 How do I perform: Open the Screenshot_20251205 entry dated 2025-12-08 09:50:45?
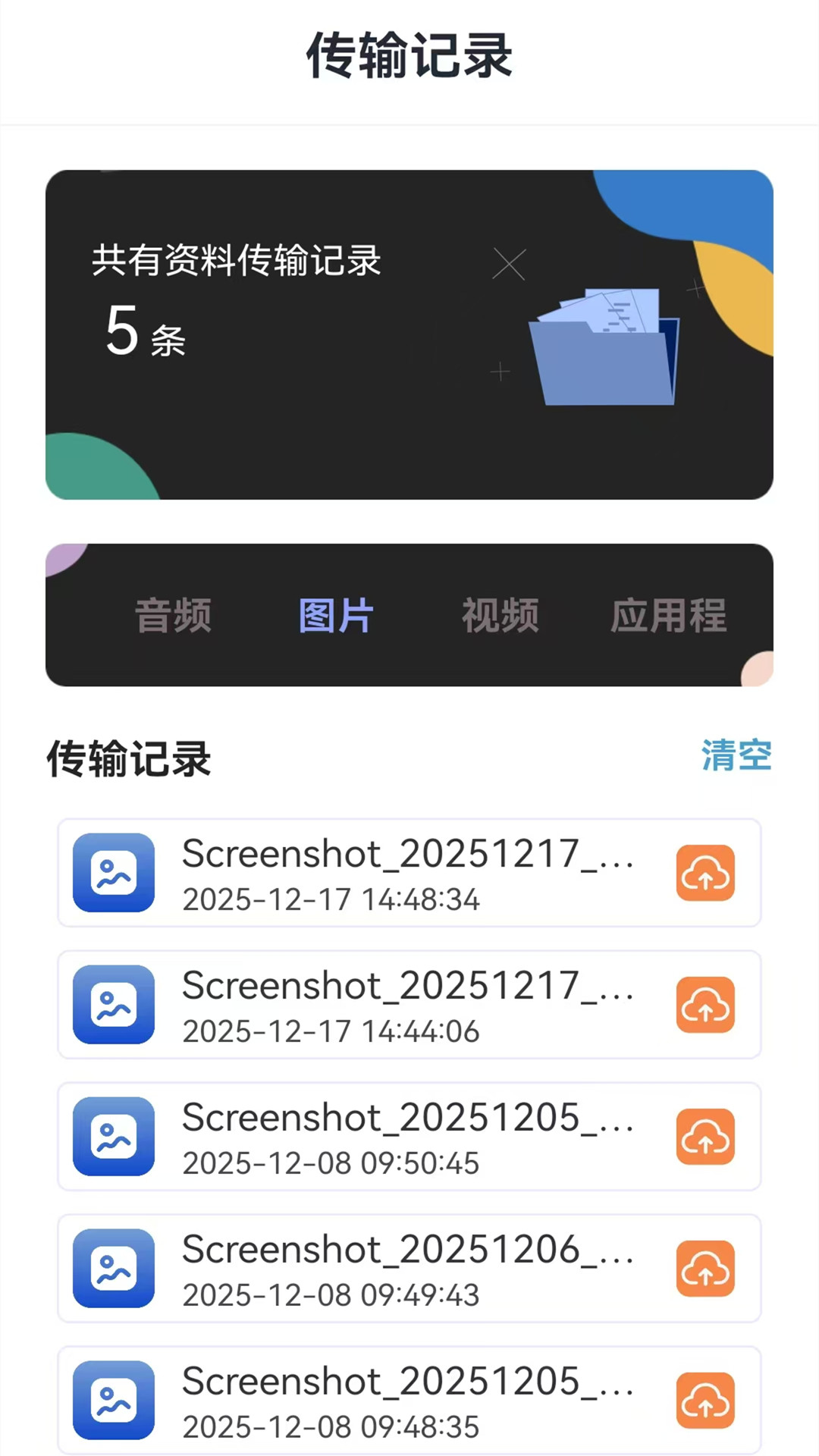tap(394, 1137)
